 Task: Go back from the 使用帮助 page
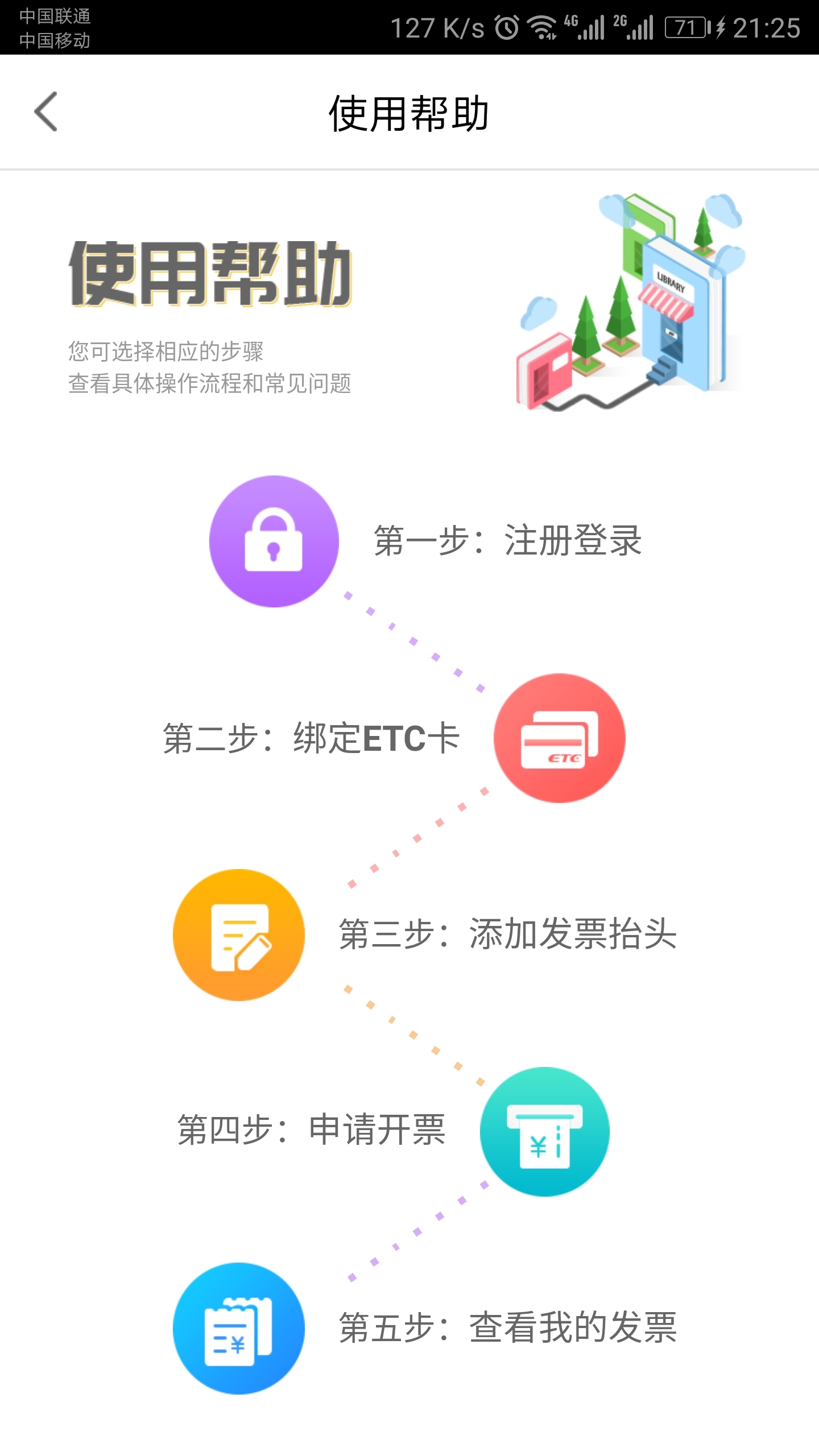[45, 112]
